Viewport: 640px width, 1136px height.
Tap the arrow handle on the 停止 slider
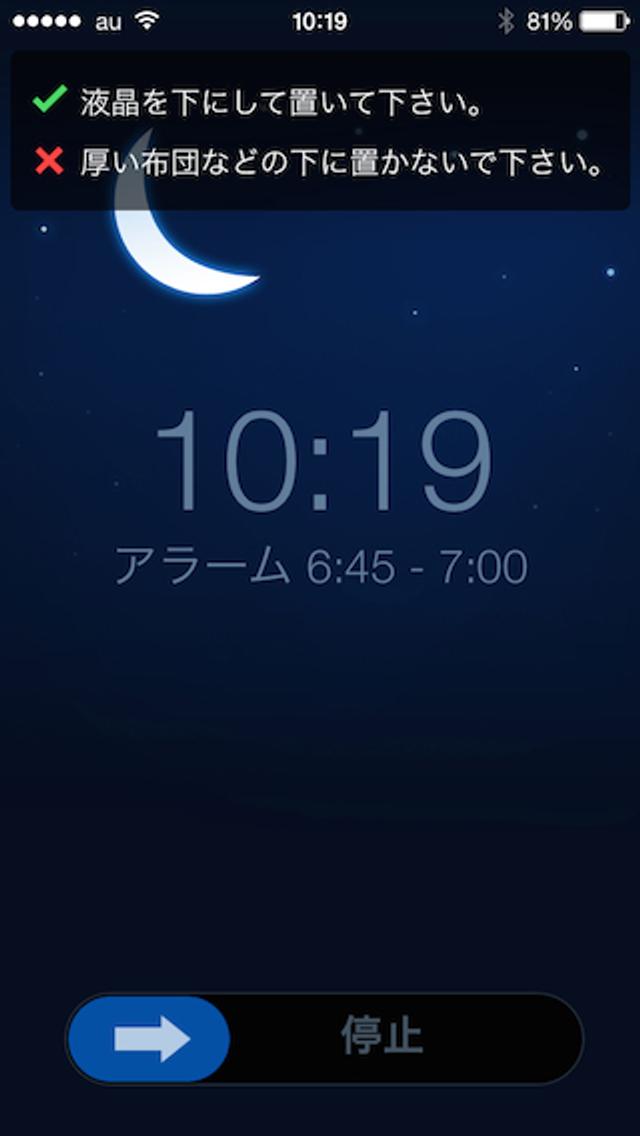pyautogui.click(x=150, y=1038)
